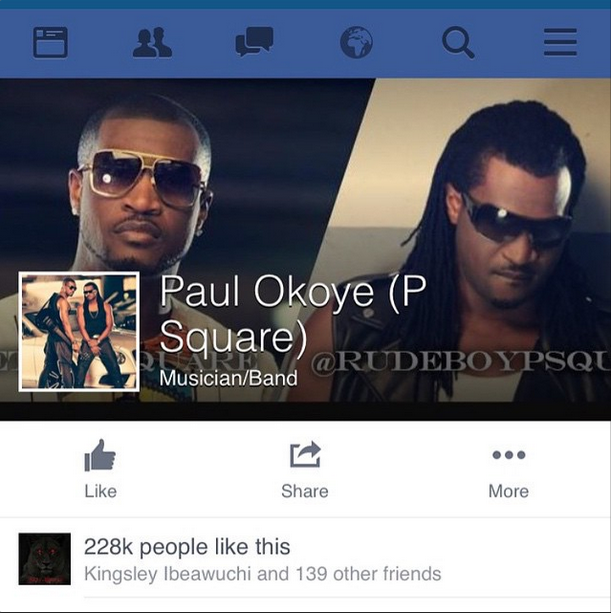The height and width of the screenshot is (613, 611).
Task: Share this page
Action: 305,469
